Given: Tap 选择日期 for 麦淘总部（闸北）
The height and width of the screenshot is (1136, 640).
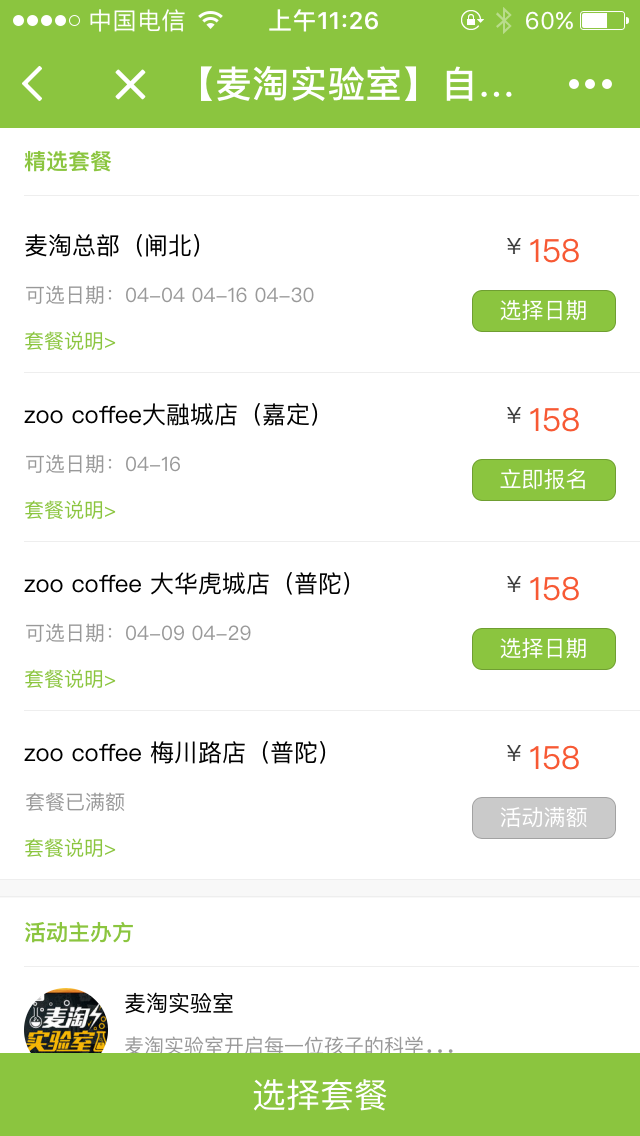Looking at the screenshot, I should [543, 311].
